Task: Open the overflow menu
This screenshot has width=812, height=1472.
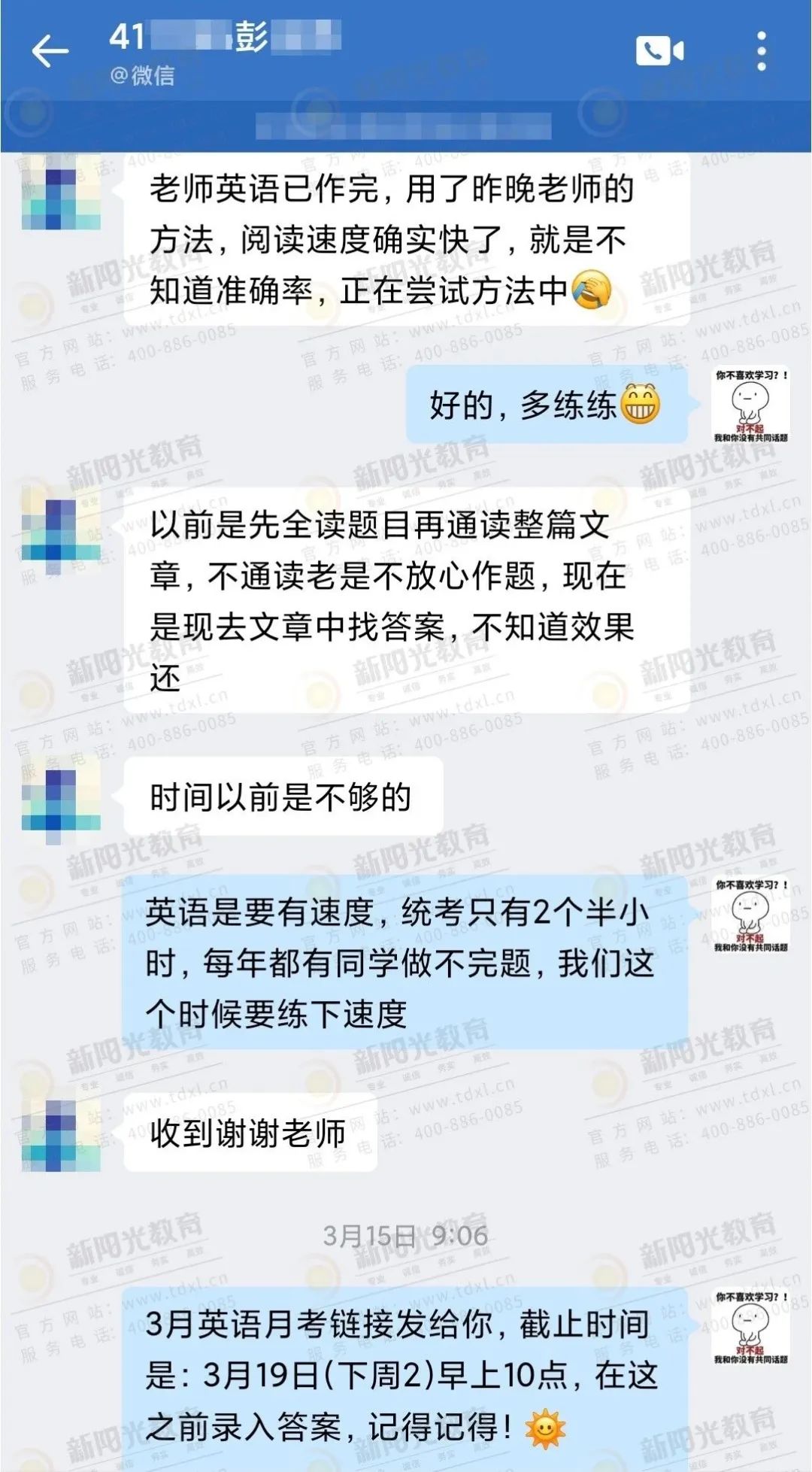Action: coord(762,51)
